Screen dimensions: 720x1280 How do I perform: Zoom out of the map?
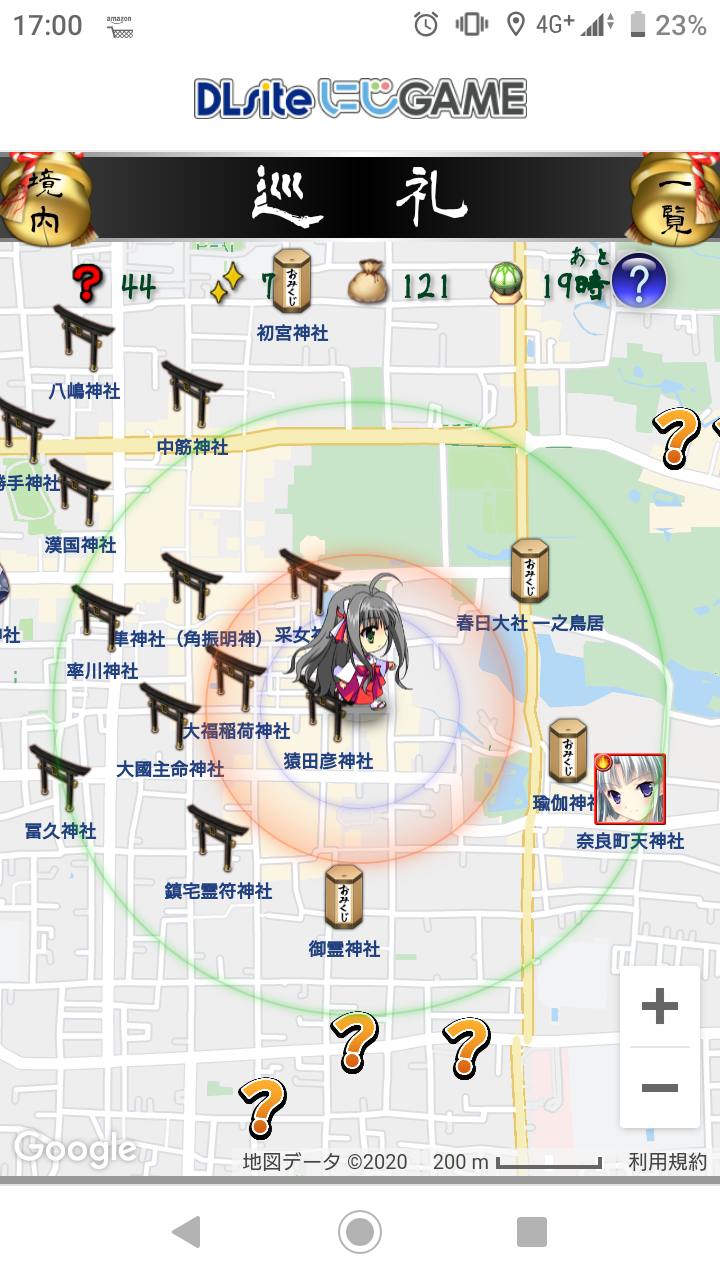pyautogui.click(x=659, y=1088)
